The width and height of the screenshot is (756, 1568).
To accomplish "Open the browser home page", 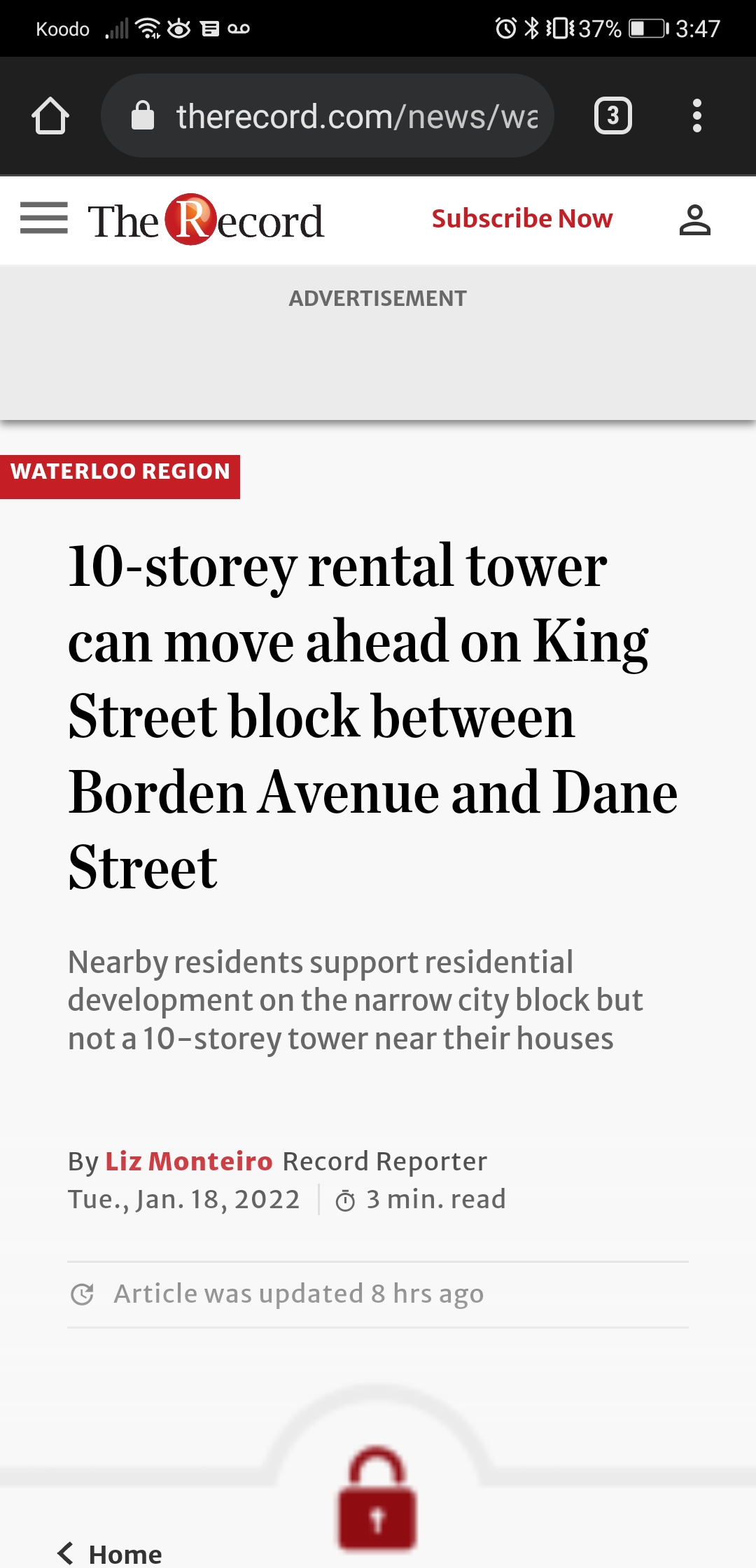I will coord(50,115).
